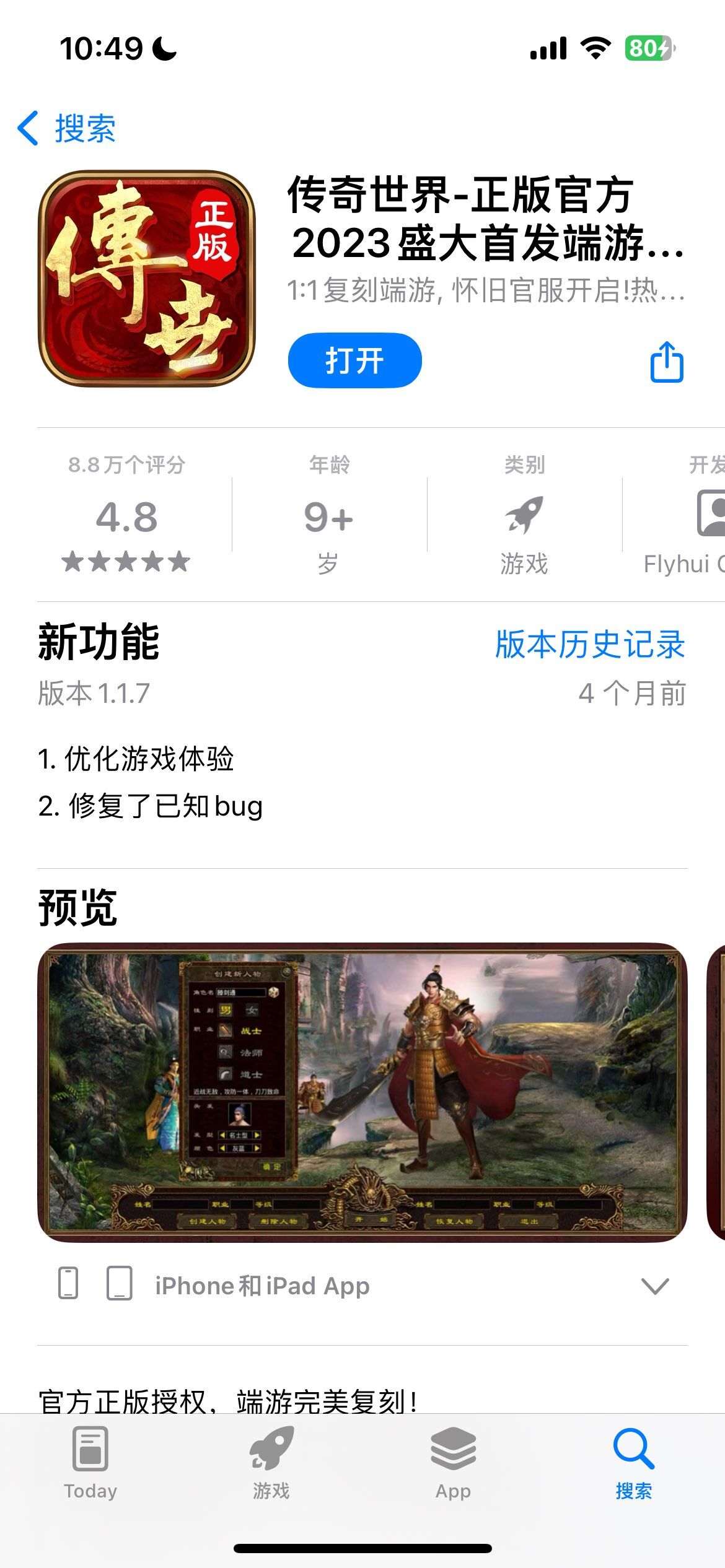The width and height of the screenshot is (725, 1568).
Task: Share this app via the share icon
Action: (x=667, y=362)
